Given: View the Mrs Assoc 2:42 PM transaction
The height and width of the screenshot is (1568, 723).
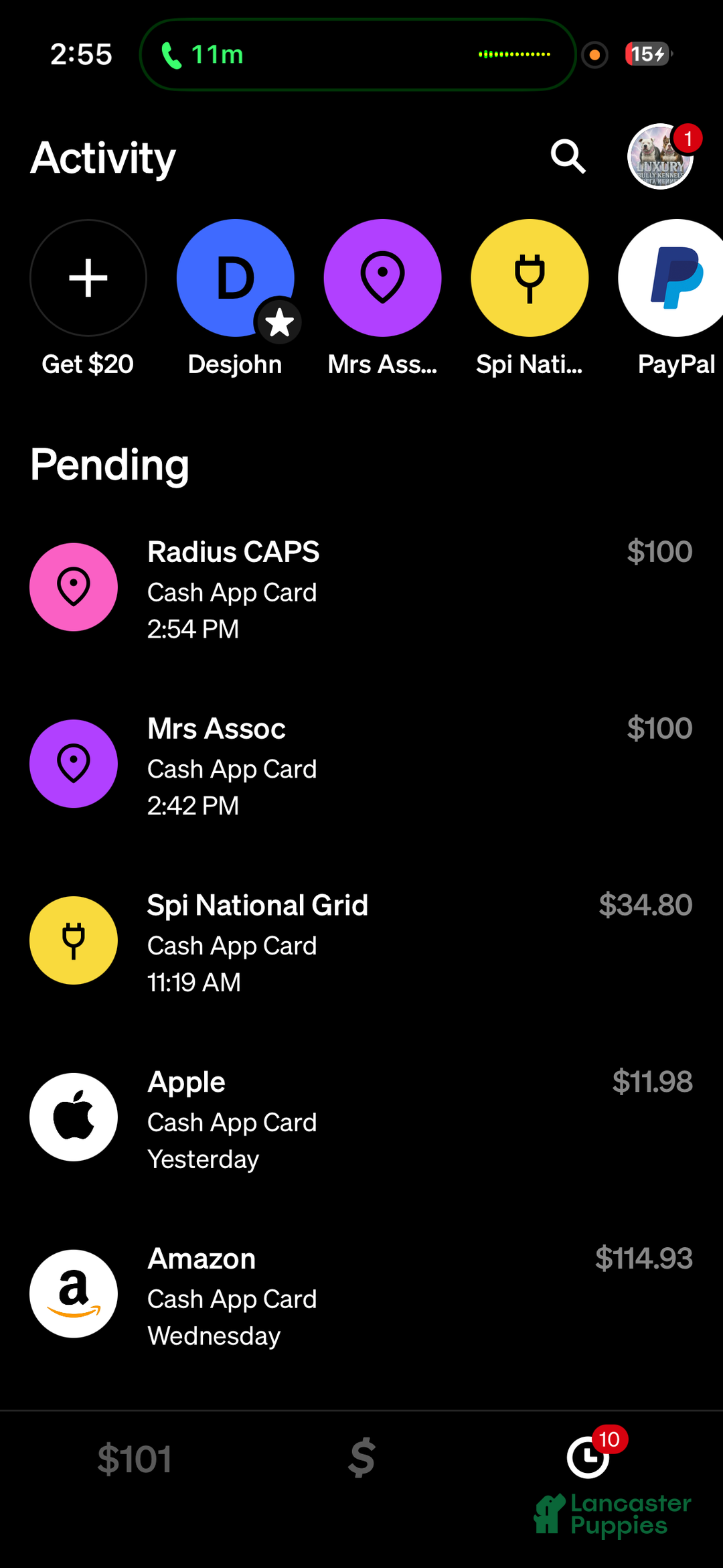Looking at the screenshot, I should click(361, 765).
